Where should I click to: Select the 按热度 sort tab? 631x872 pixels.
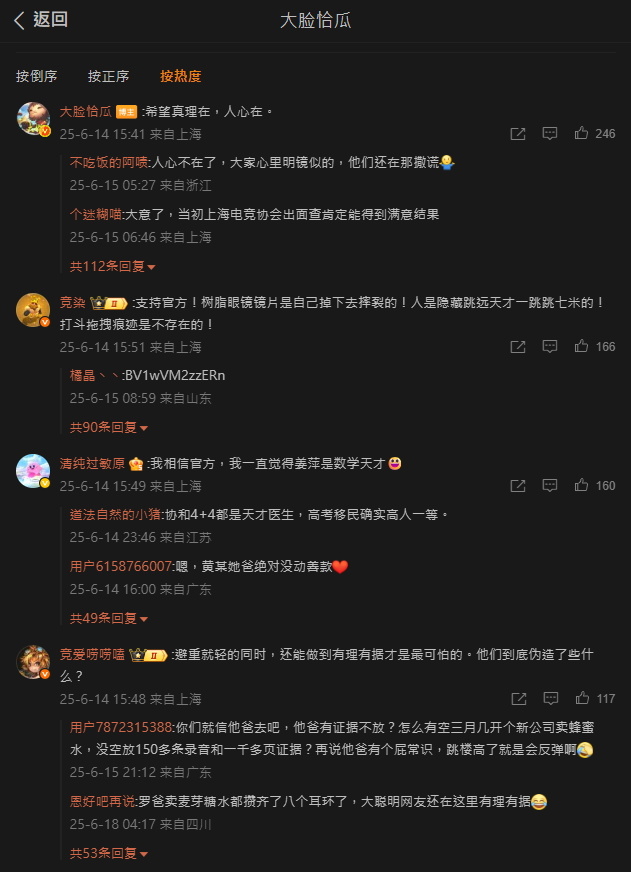click(x=180, y=76)
